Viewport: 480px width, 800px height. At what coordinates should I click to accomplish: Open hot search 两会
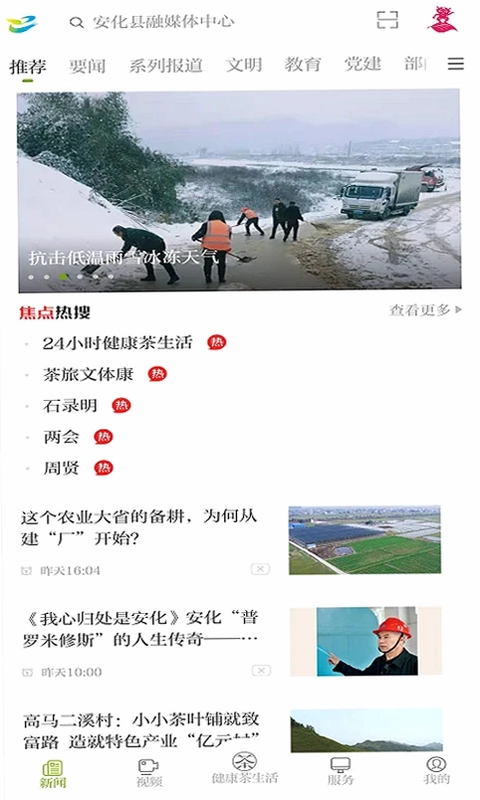[61, 437]
